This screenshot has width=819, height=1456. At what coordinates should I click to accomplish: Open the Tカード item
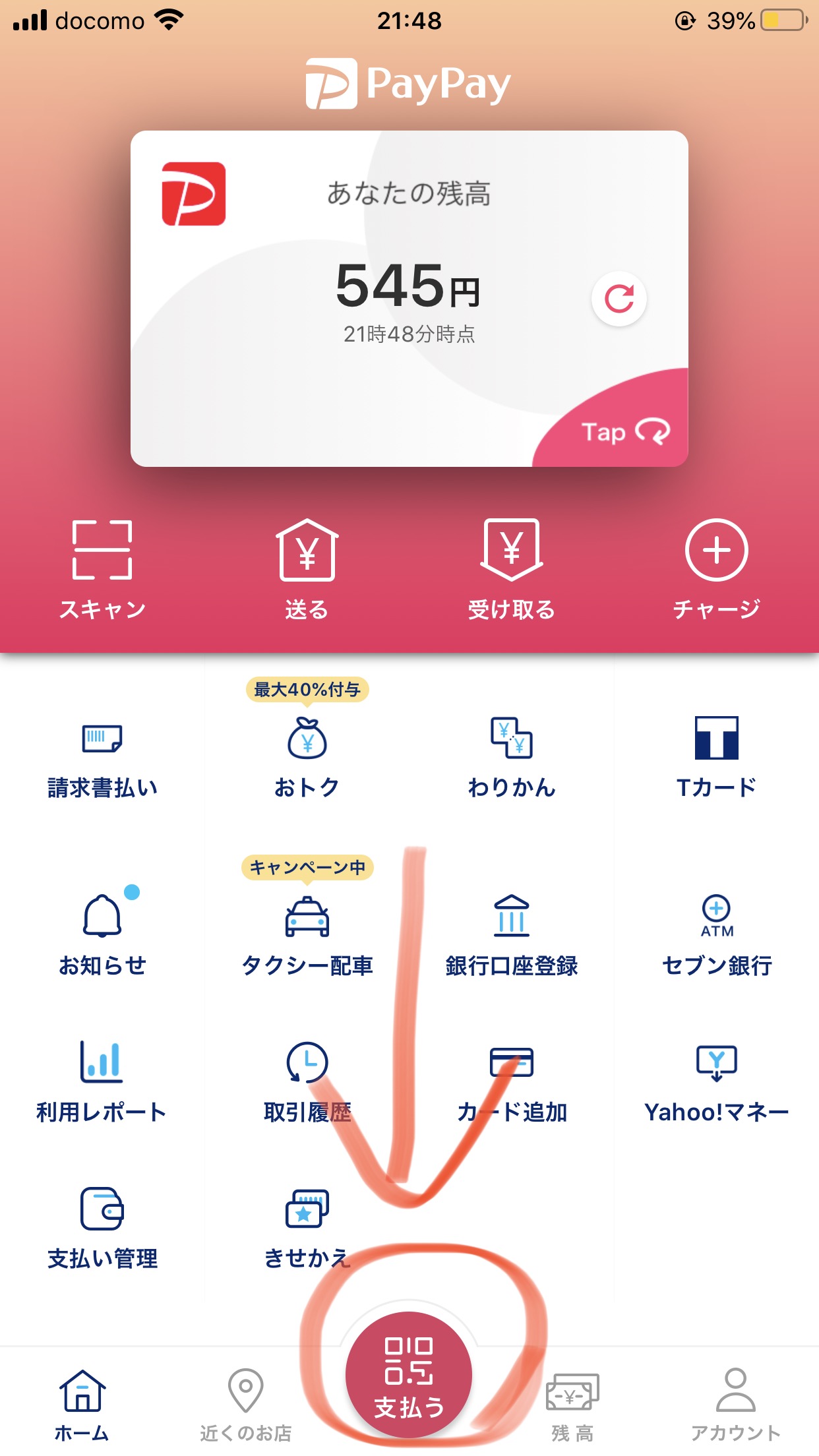click(717, 758)
